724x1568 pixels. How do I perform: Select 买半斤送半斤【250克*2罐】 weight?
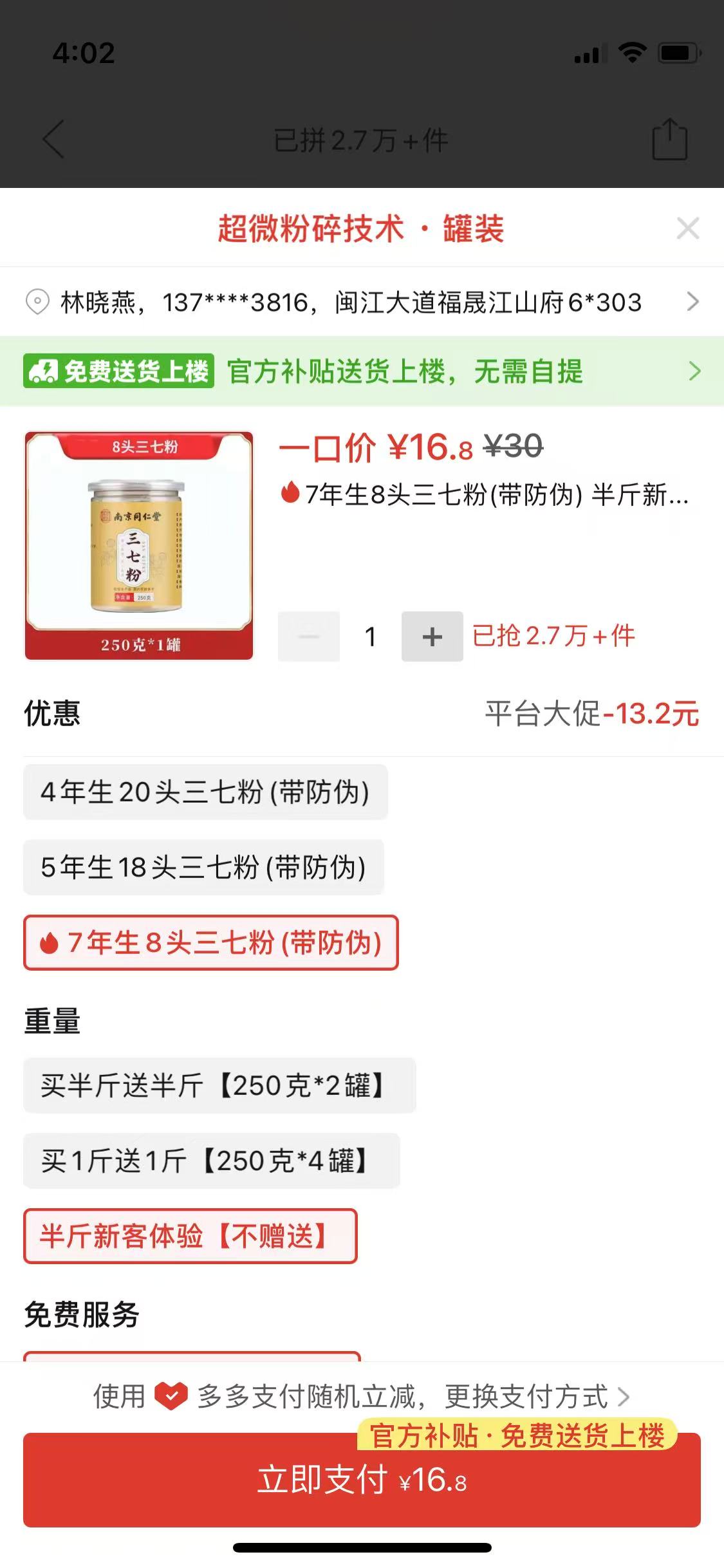(x=219, y=1086)
